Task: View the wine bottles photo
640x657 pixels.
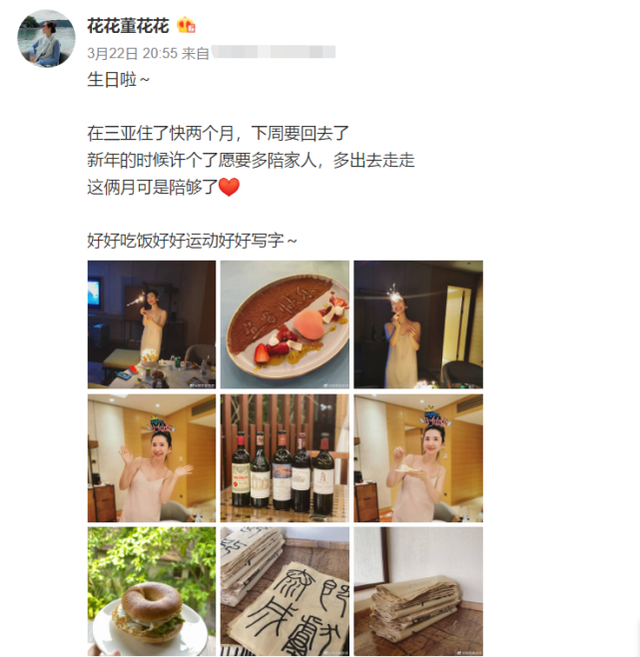Action: (x=284, y=458)
